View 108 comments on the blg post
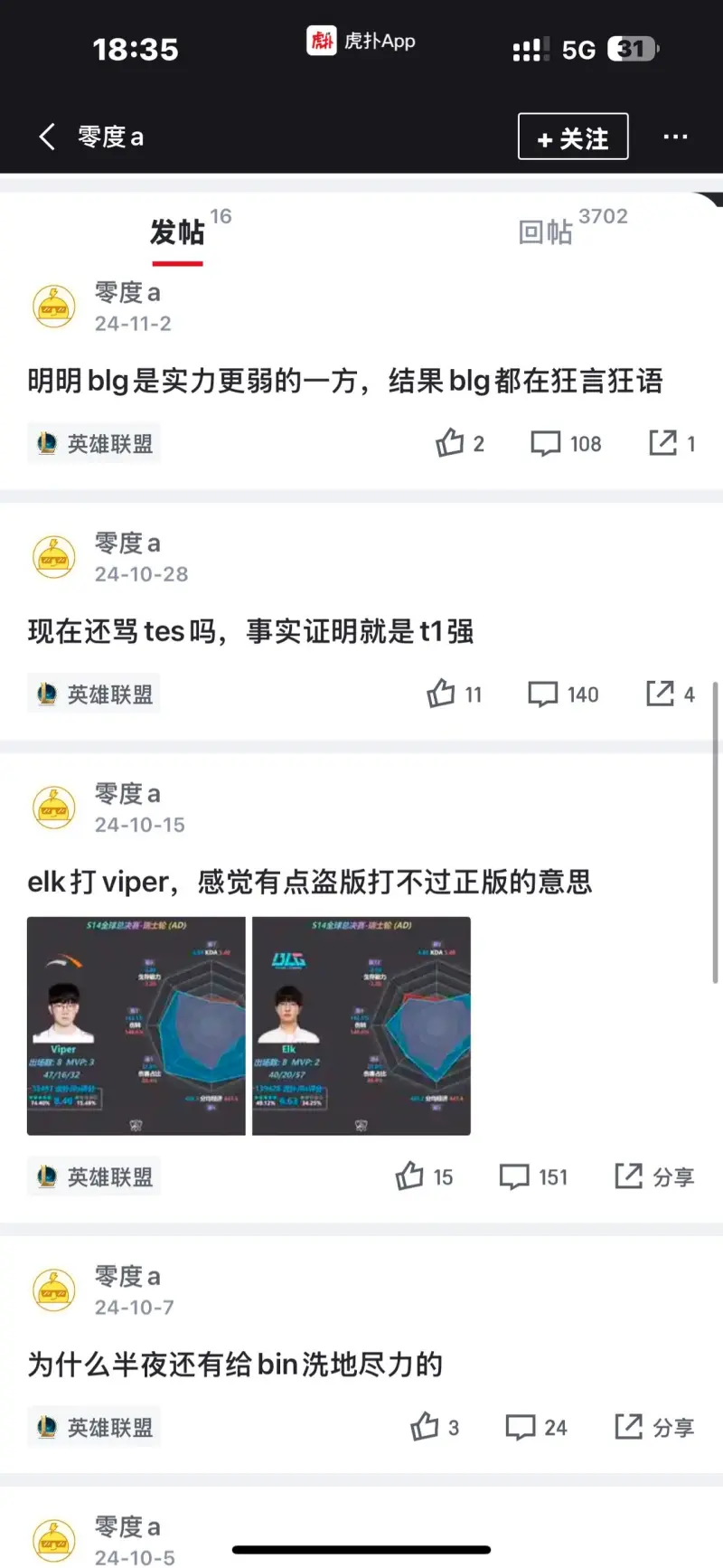The height and width of the screenshot is (1568, 723). tap(566, 443)
